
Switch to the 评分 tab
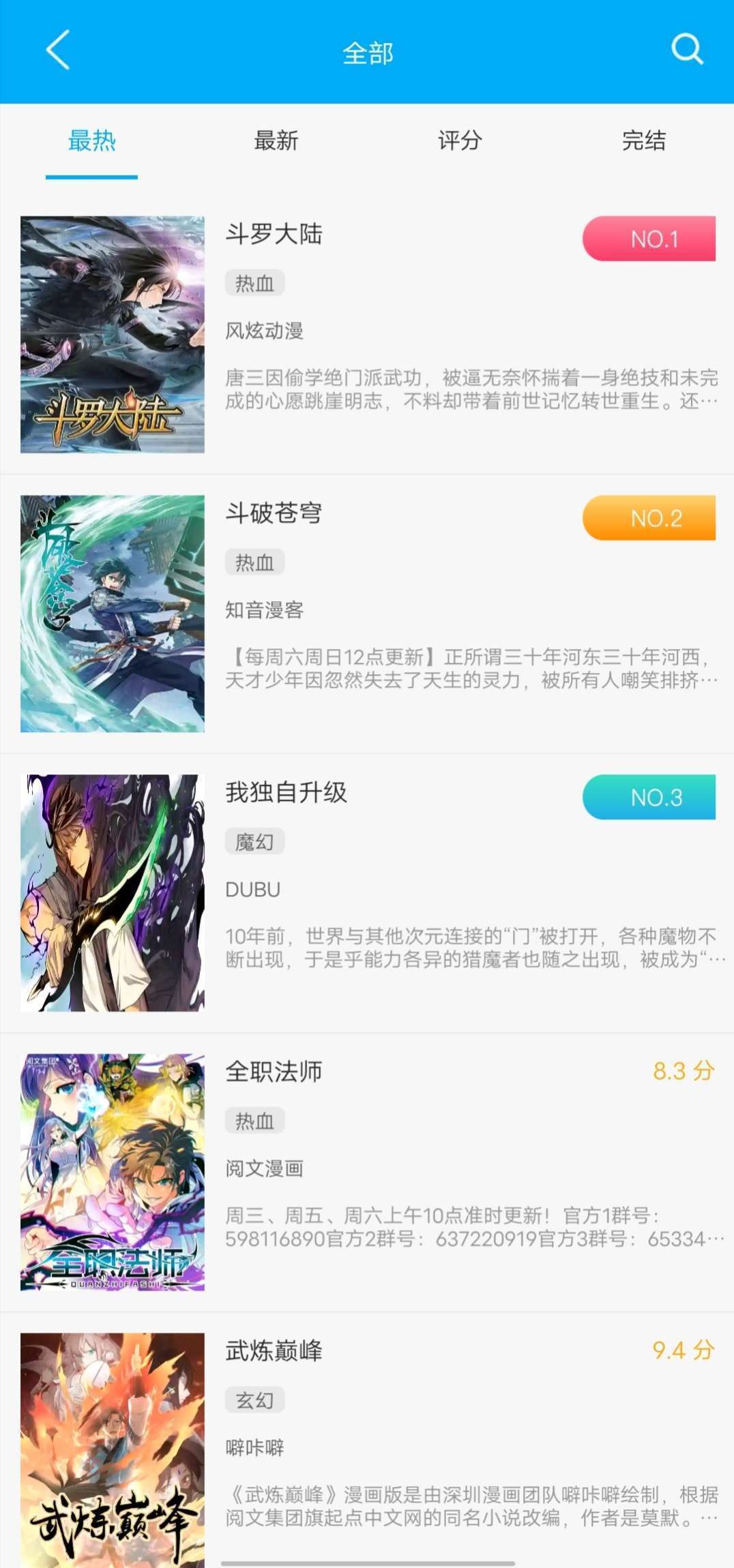pos(458,141)
